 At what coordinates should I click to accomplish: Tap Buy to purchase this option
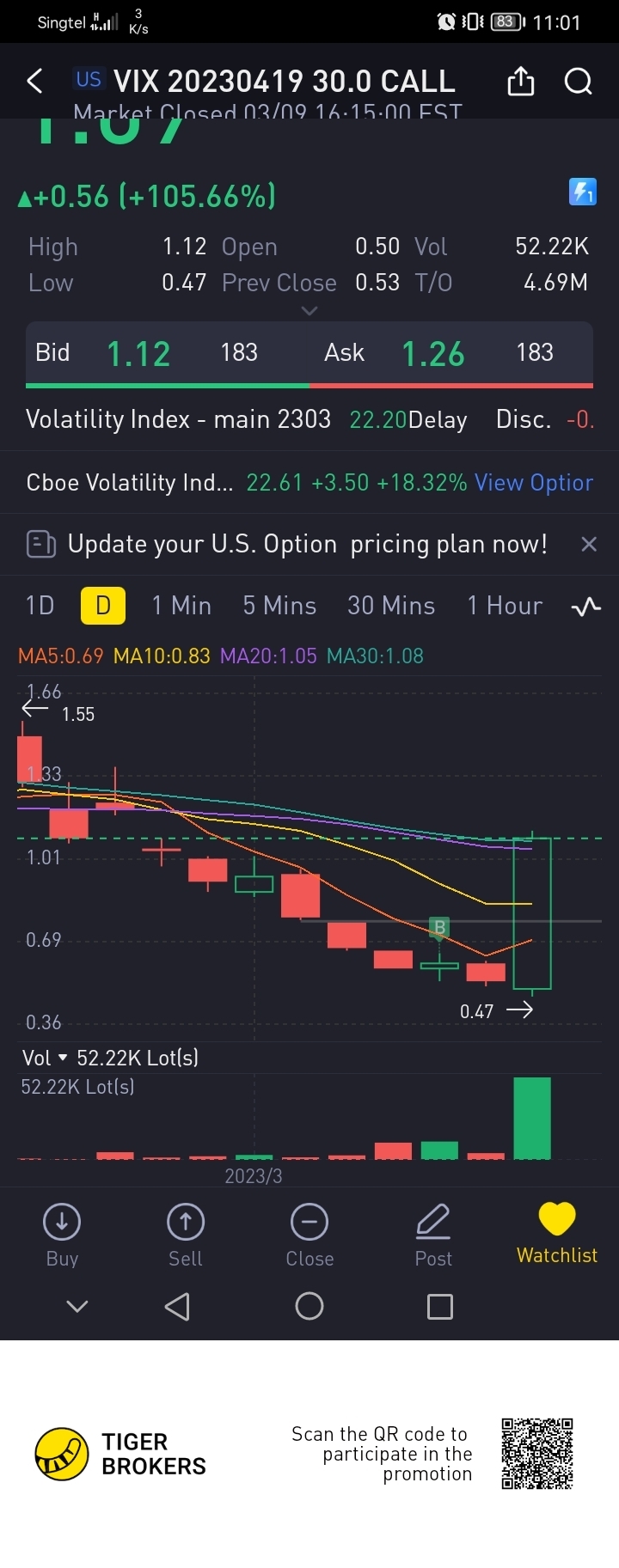point(62,1235)
